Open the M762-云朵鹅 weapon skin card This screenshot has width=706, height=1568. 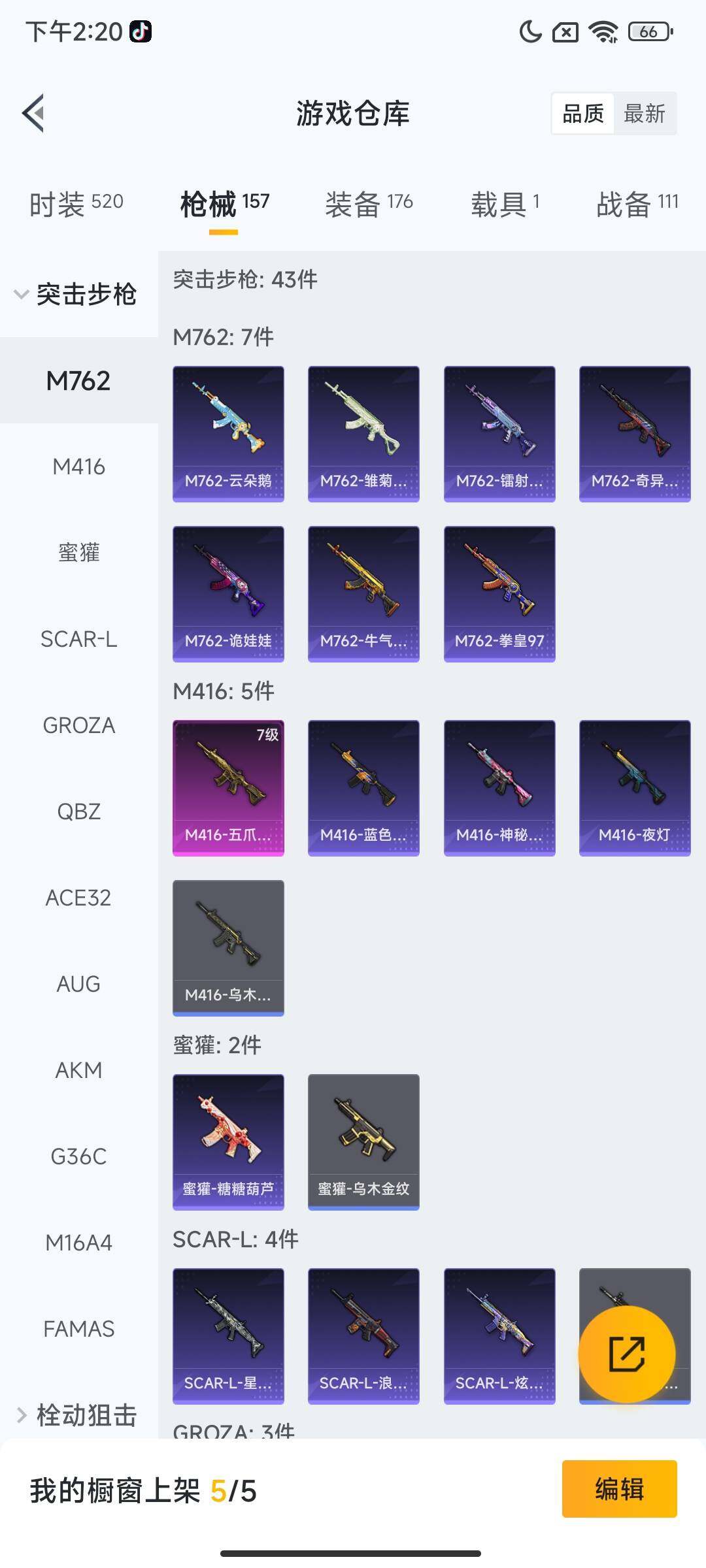click(x=227, y=431)
